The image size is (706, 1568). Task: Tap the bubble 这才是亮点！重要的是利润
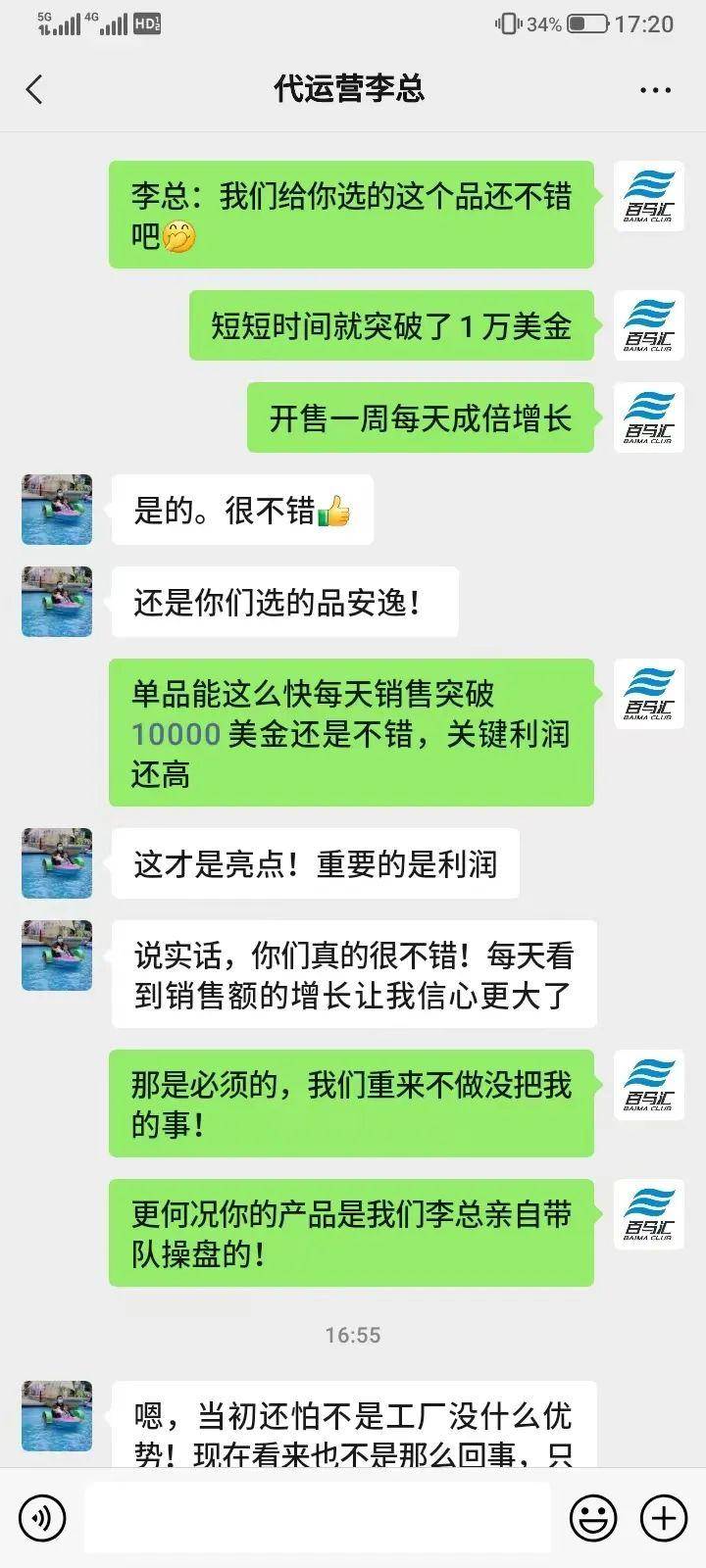point(316,863)
